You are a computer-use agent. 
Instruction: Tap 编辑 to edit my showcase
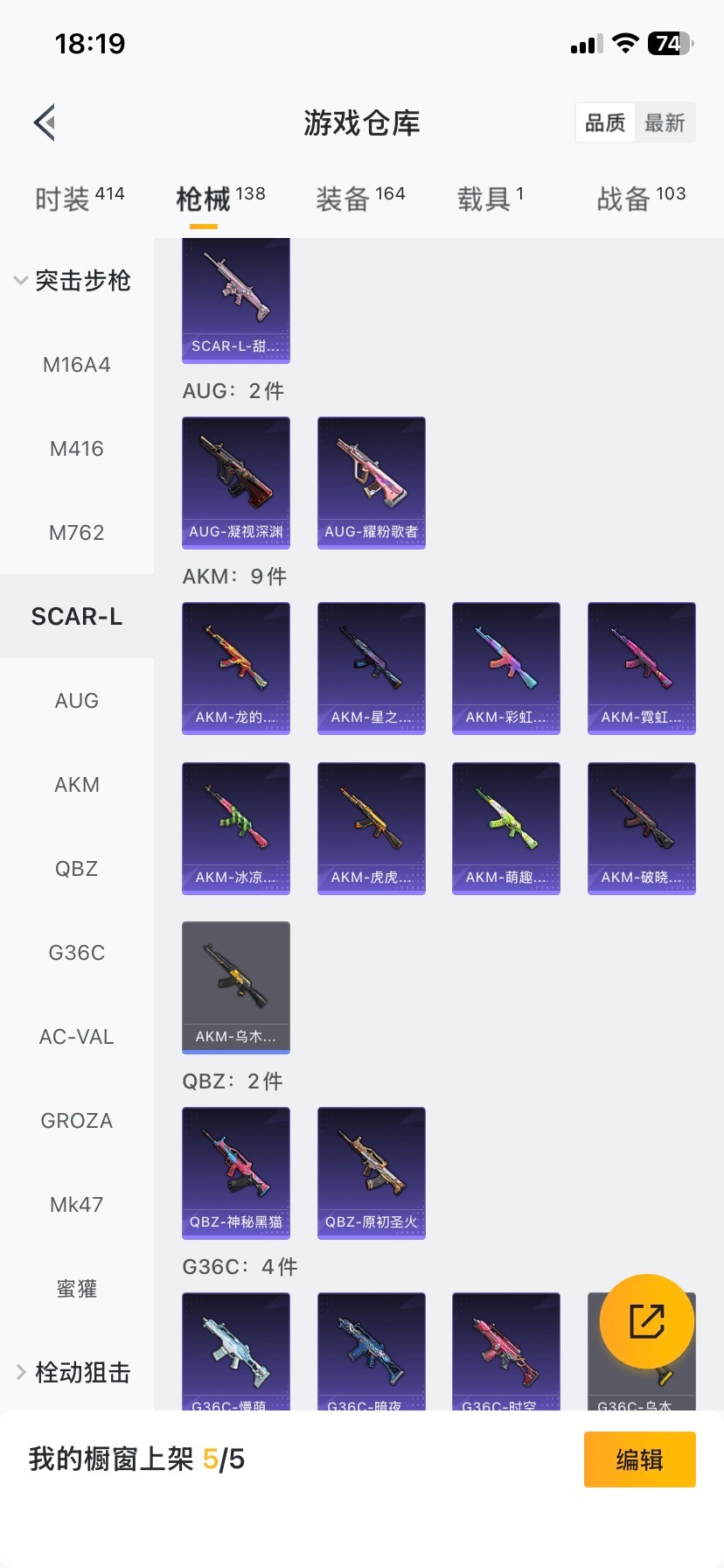click(639, 1459)
